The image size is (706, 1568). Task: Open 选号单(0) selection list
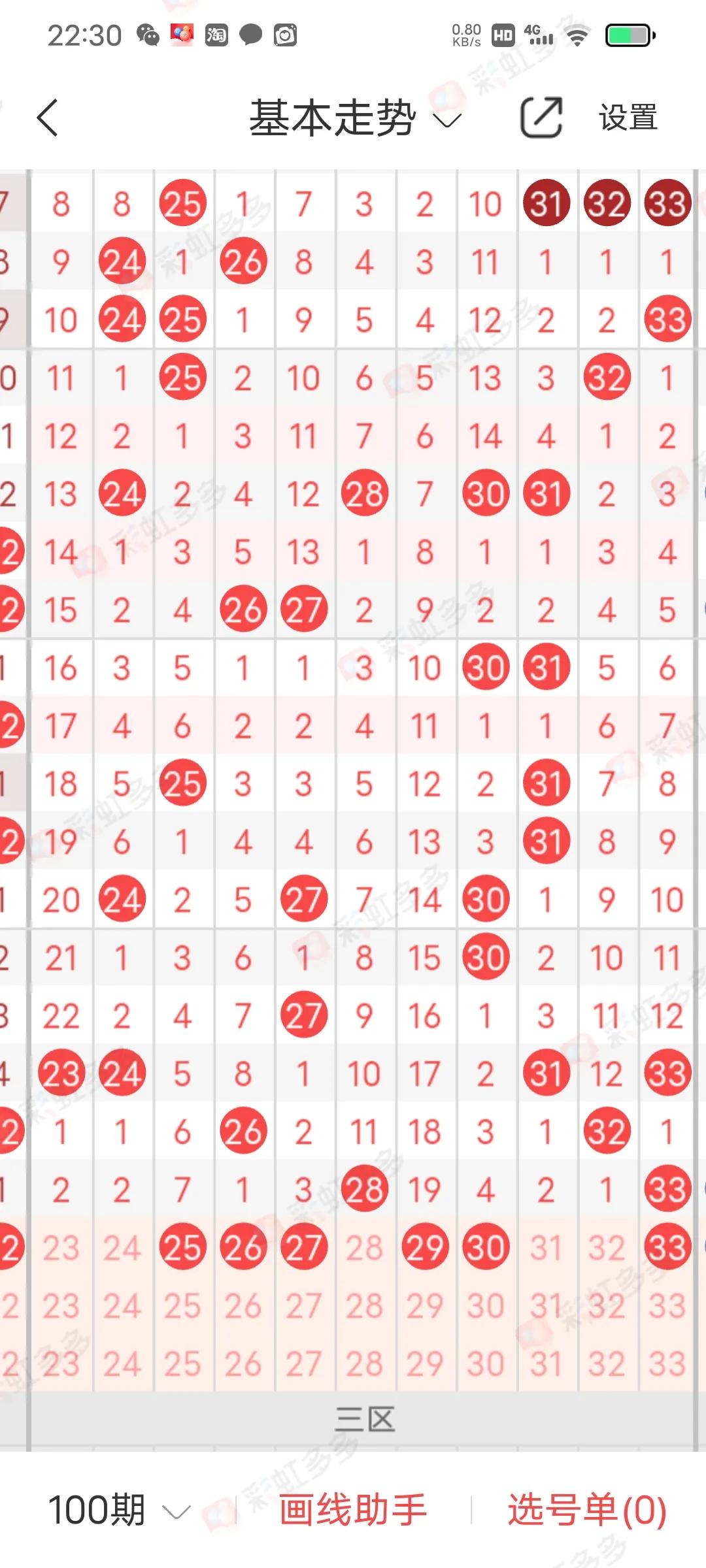tap(586, 1510)
